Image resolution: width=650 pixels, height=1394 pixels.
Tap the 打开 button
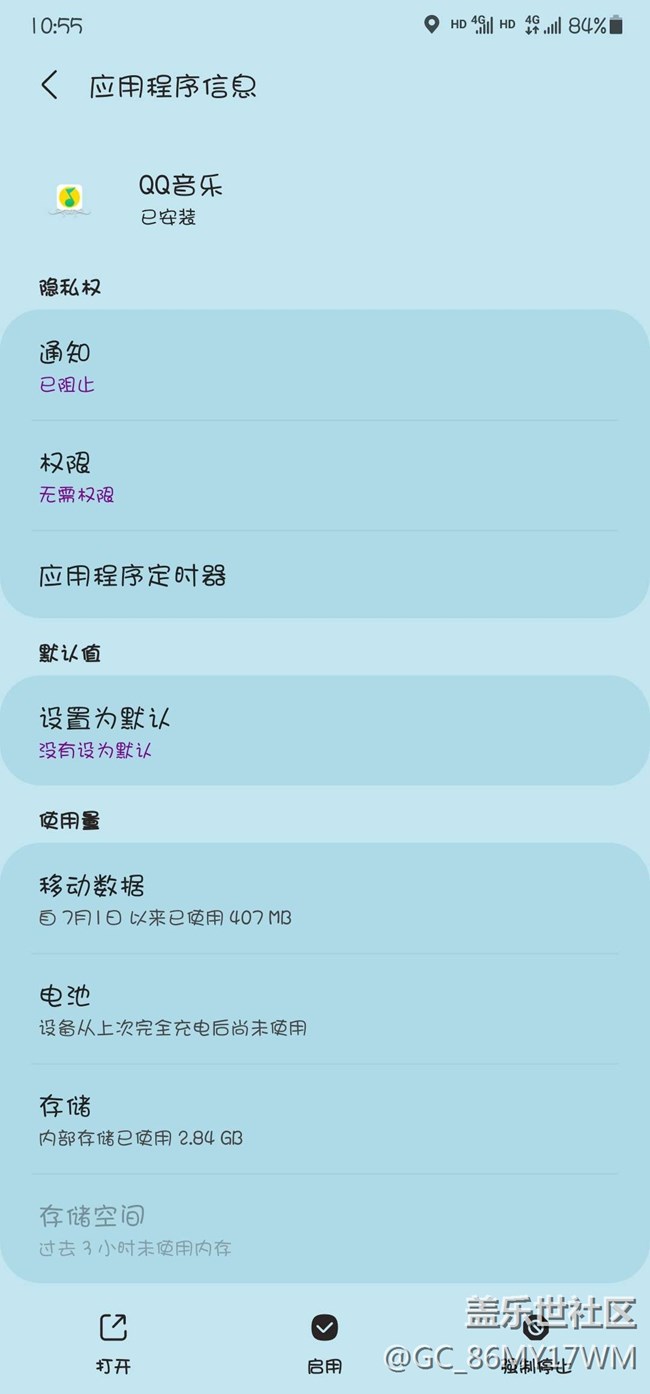(113, 1343)
